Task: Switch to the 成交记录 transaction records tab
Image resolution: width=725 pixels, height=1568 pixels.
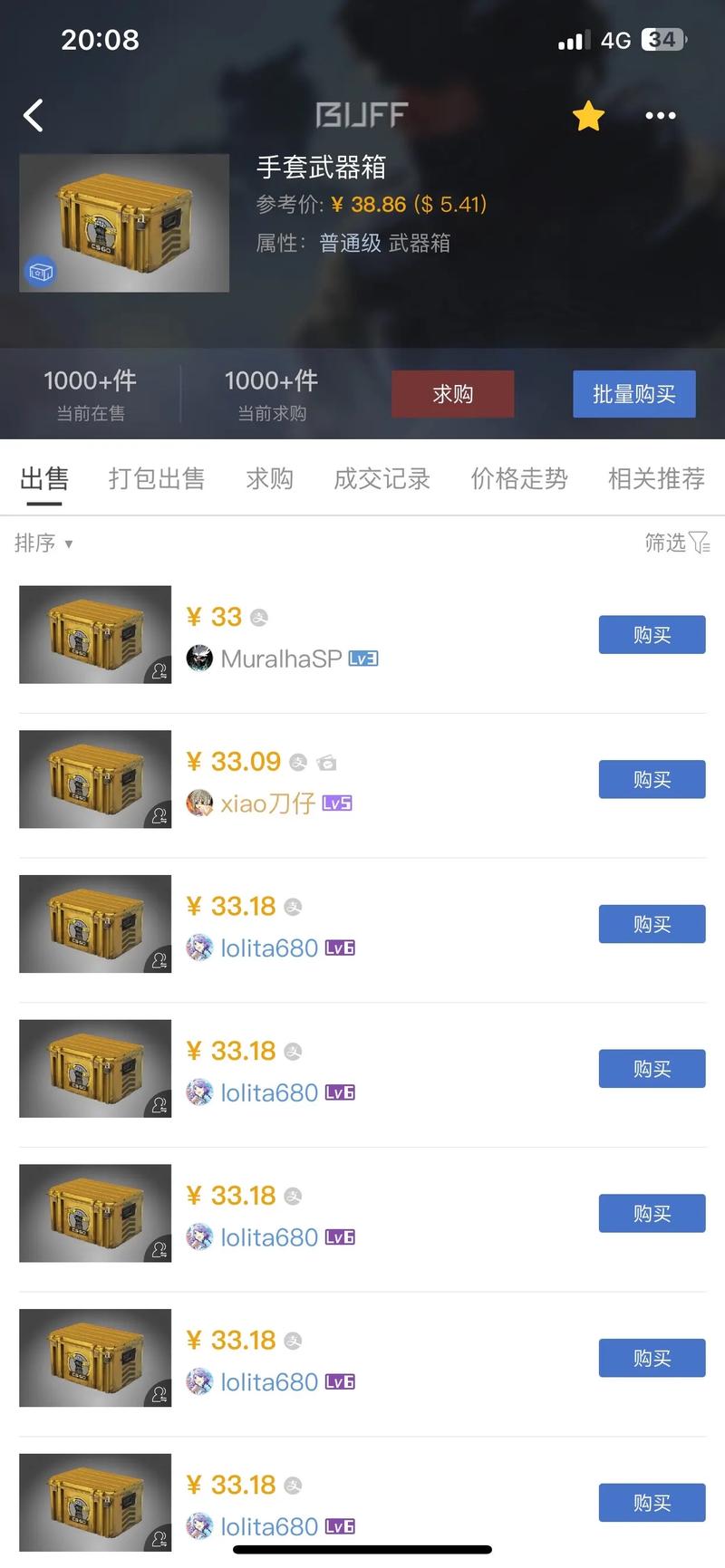Action: pos(382,479)
